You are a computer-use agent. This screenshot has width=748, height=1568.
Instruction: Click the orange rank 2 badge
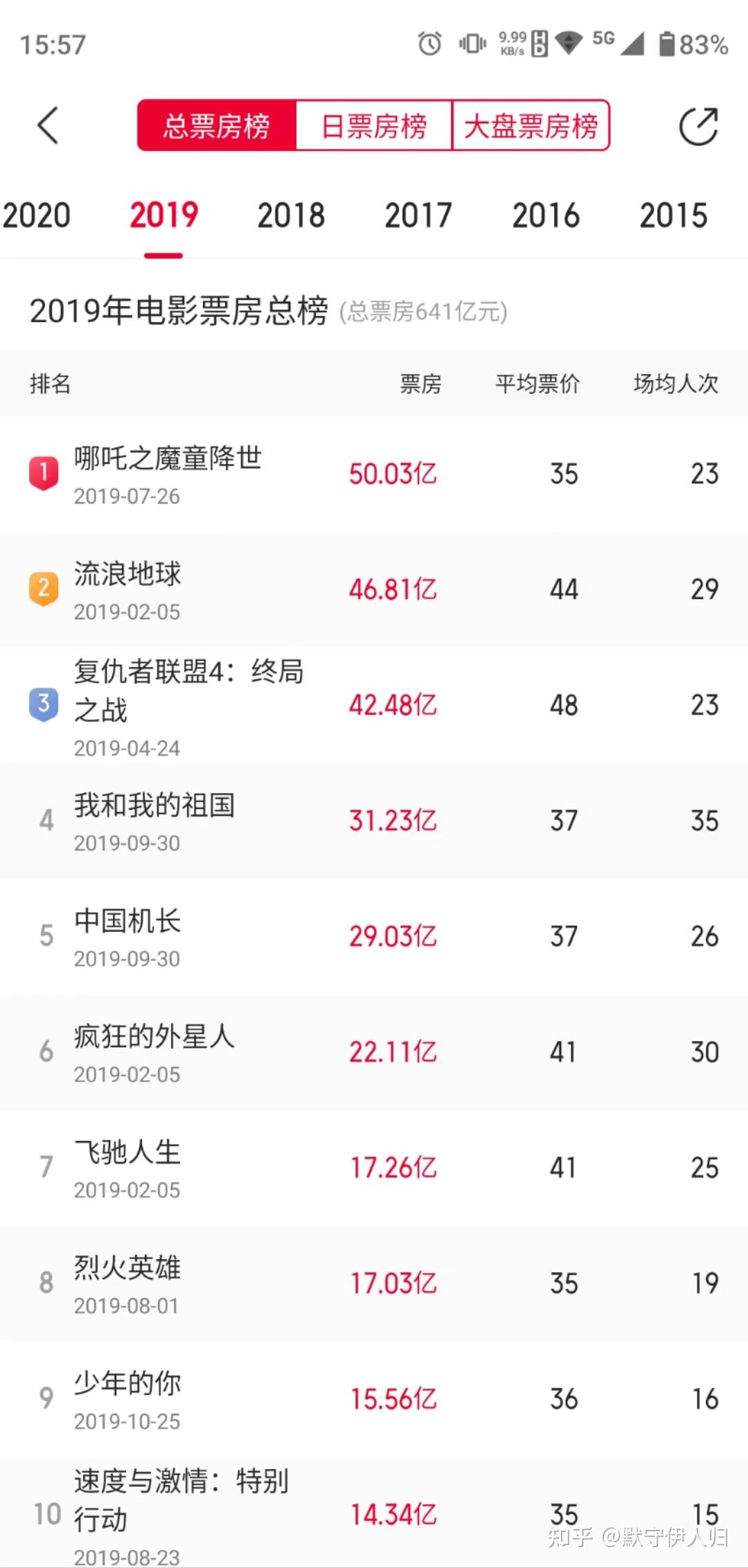pos(43,589)
